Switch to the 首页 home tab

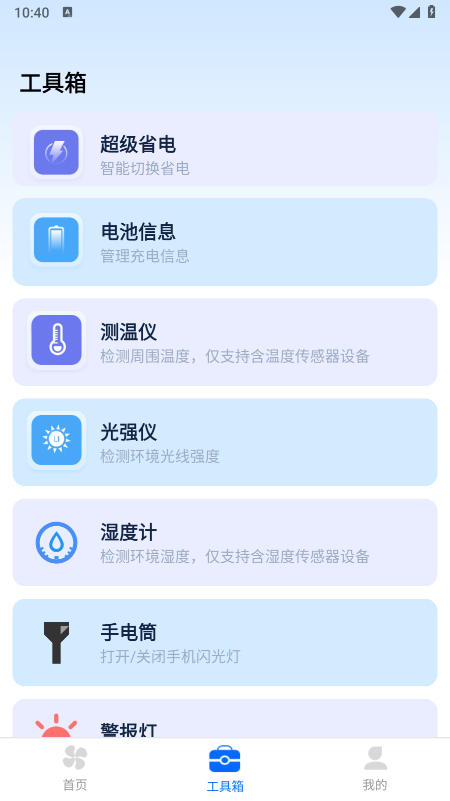point(75,769)
